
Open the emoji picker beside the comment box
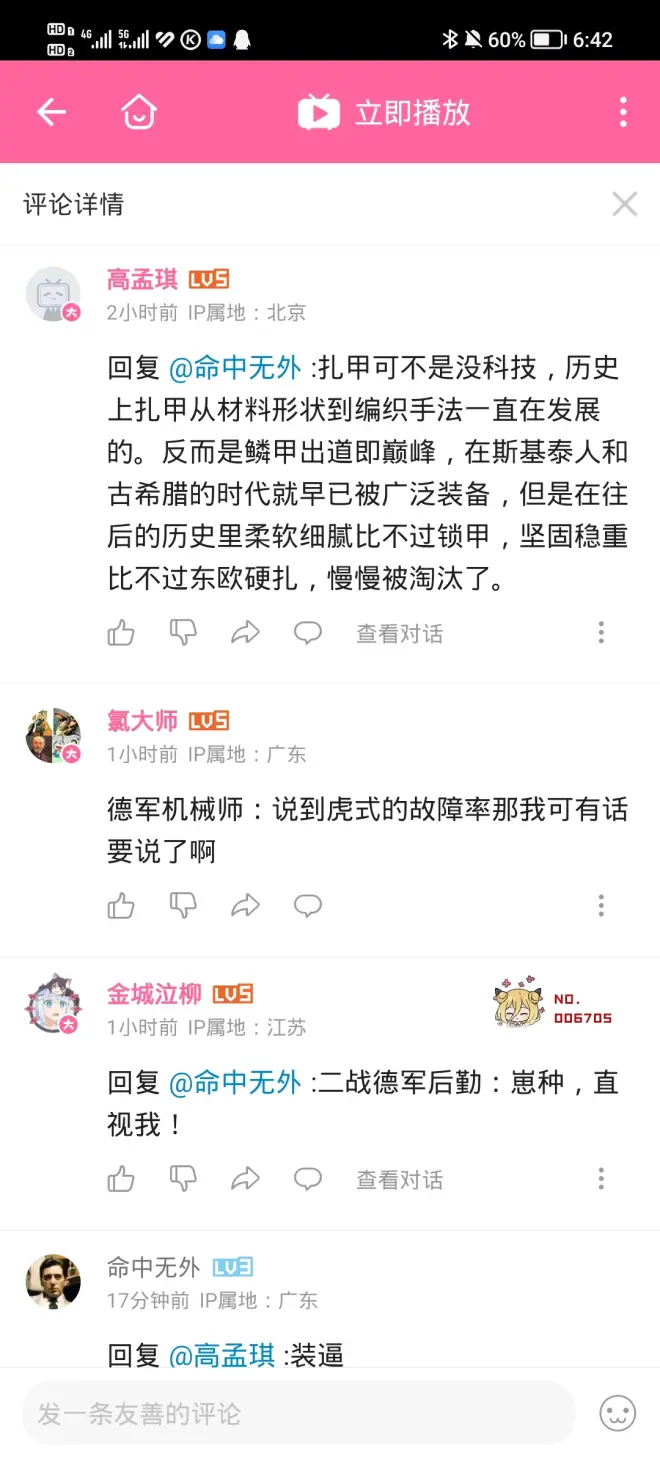click(617, 1413)
